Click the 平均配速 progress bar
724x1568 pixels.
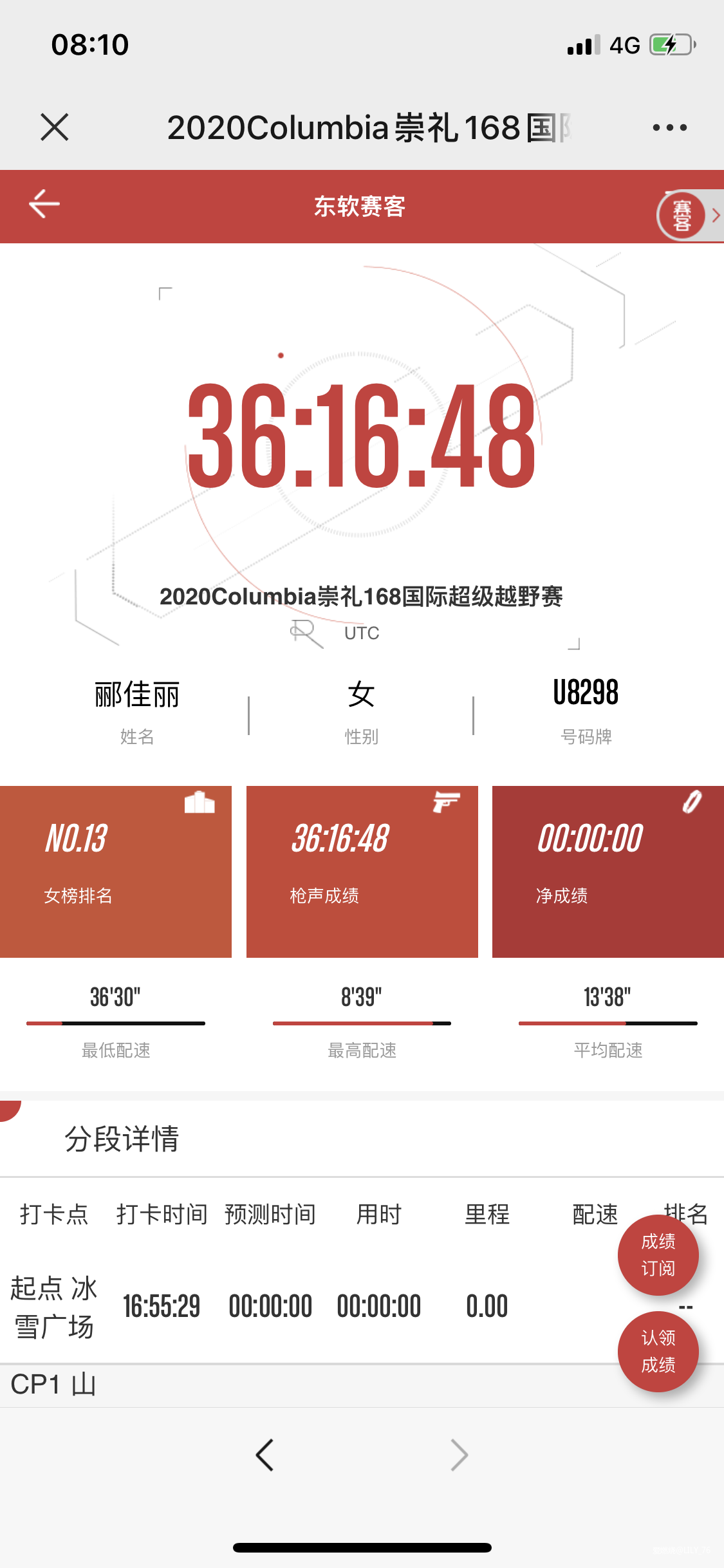[x=608, y=1022]
